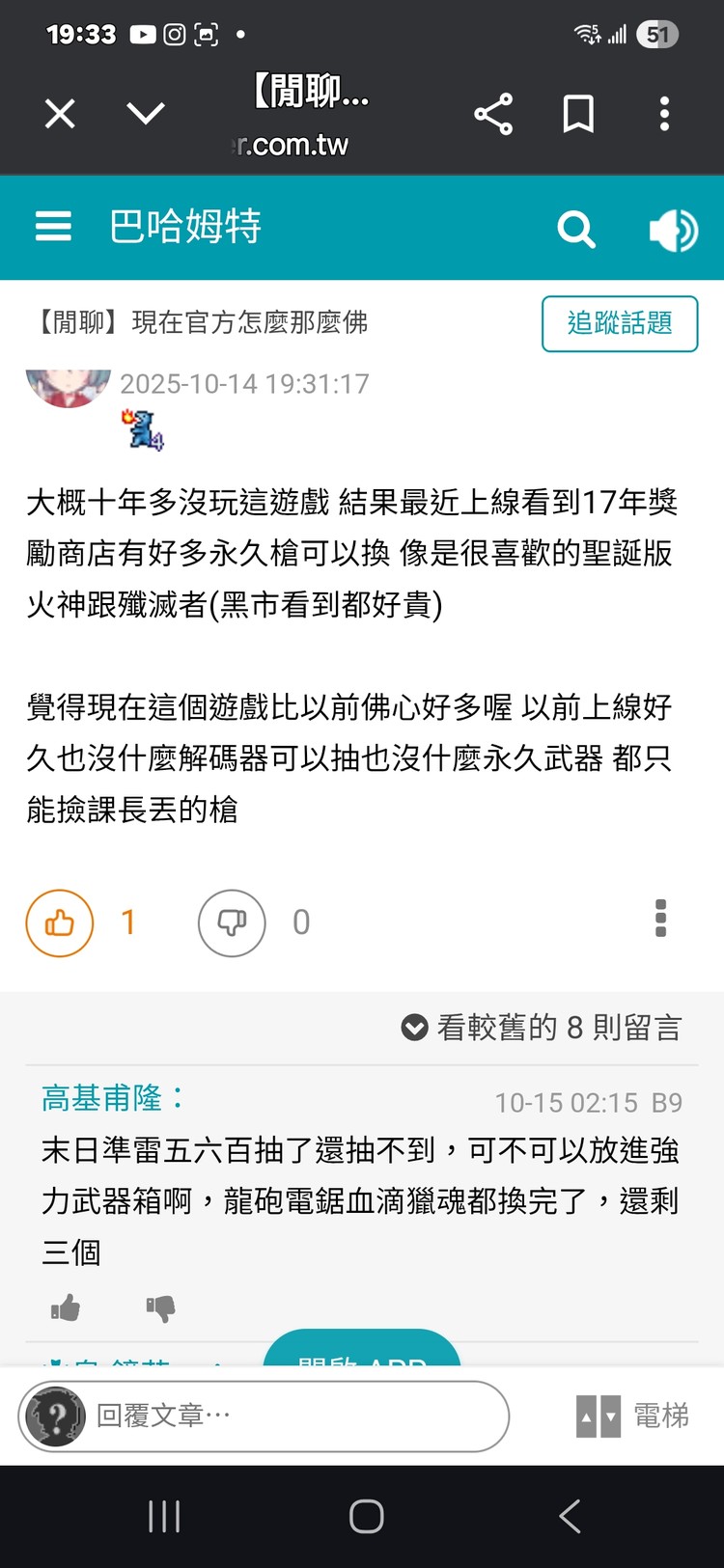
Task: Expand the 8 older comments
Action: [545, 1029]
